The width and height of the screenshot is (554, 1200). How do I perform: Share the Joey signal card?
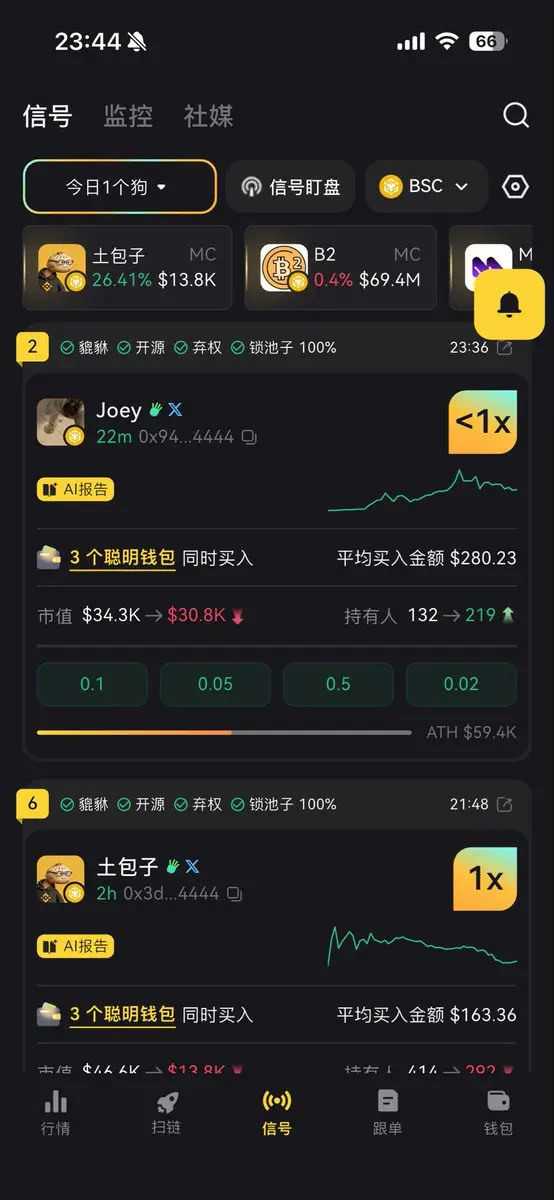click(x=506, y=348)
